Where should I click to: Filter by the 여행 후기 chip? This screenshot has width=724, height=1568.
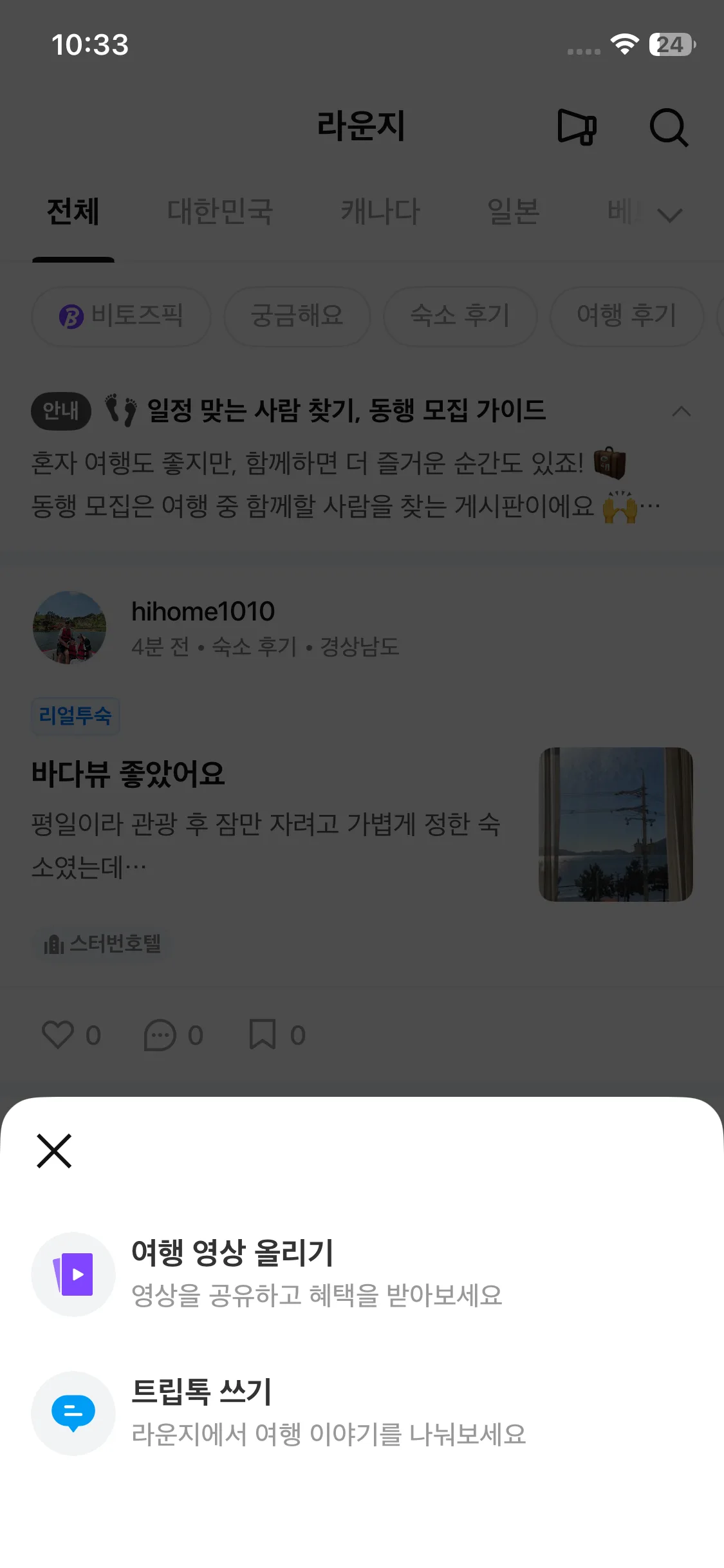coord(627,316)
